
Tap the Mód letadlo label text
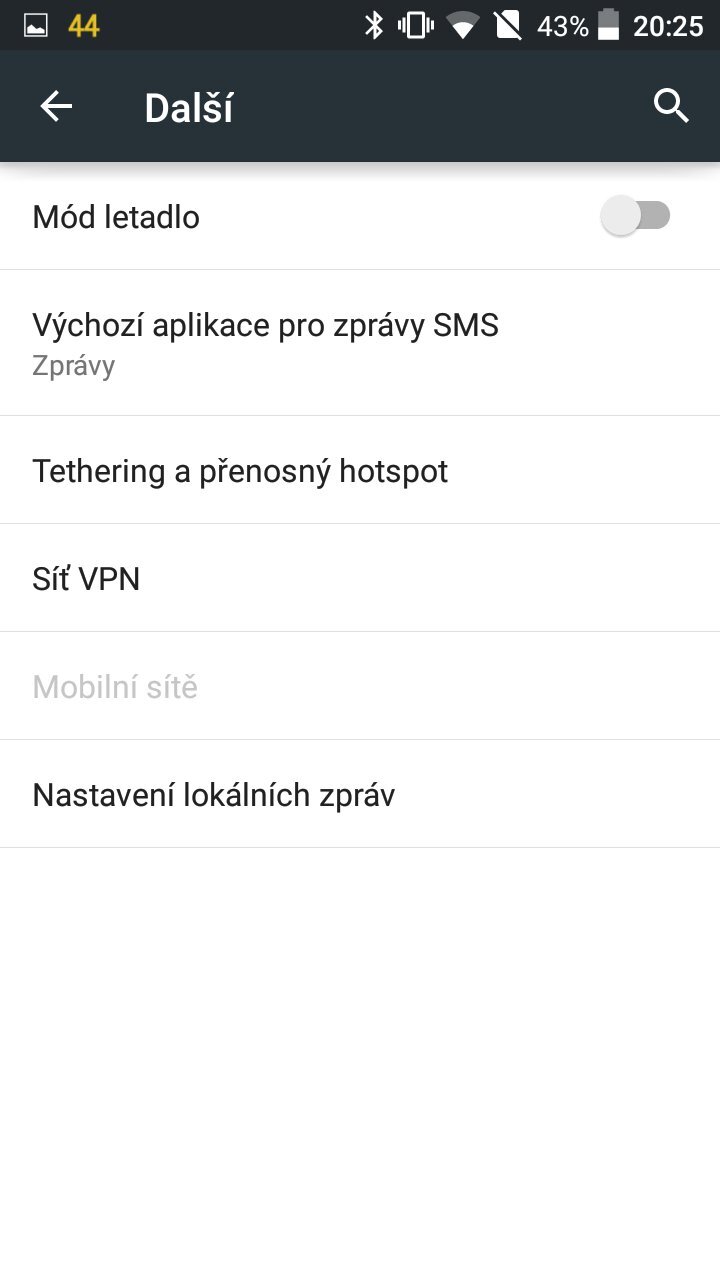(116, 216)
